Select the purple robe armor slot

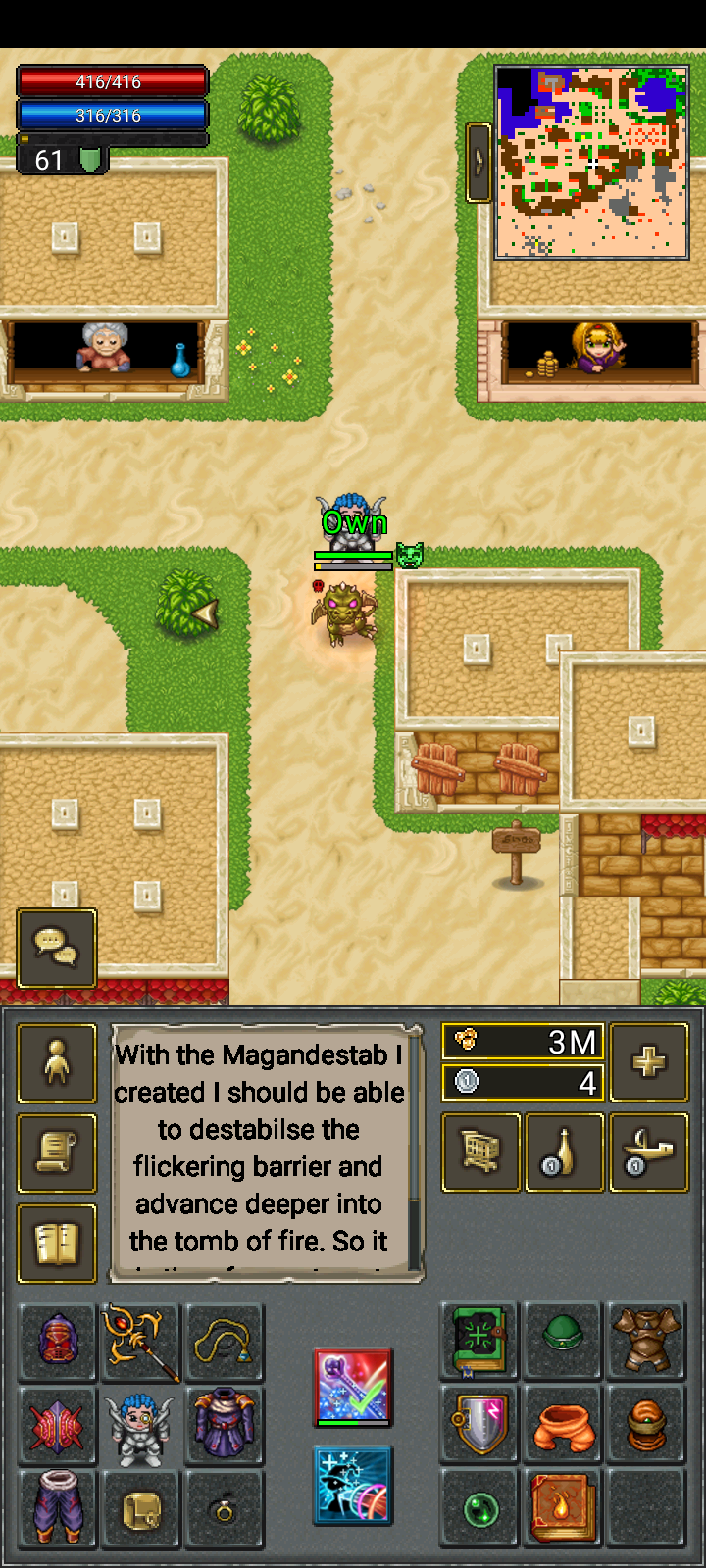(225, 1425)
